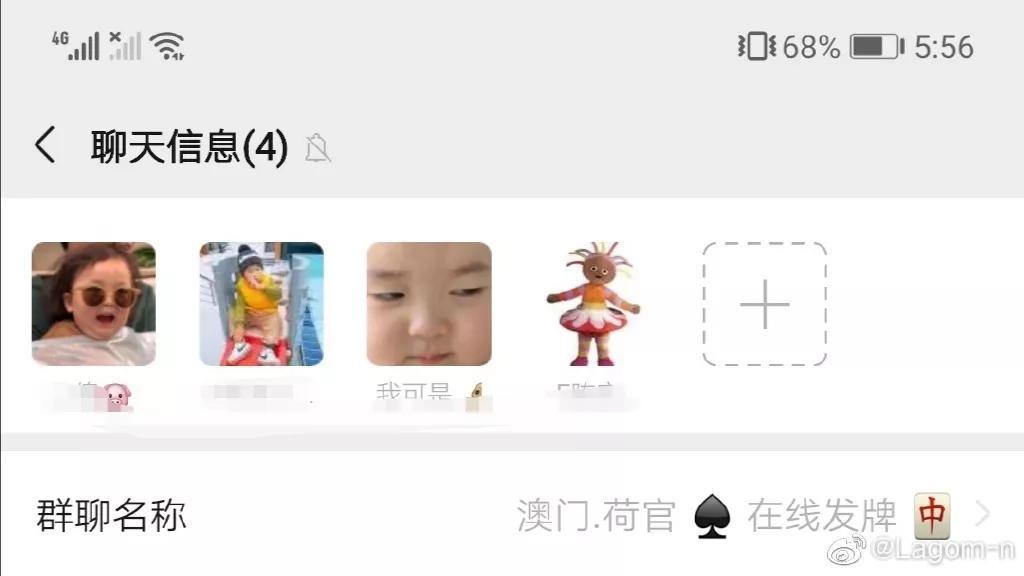Screen dimensions: 1024x576
Task: Open the 群聊名称 row to edit
Action: [512, 516]
